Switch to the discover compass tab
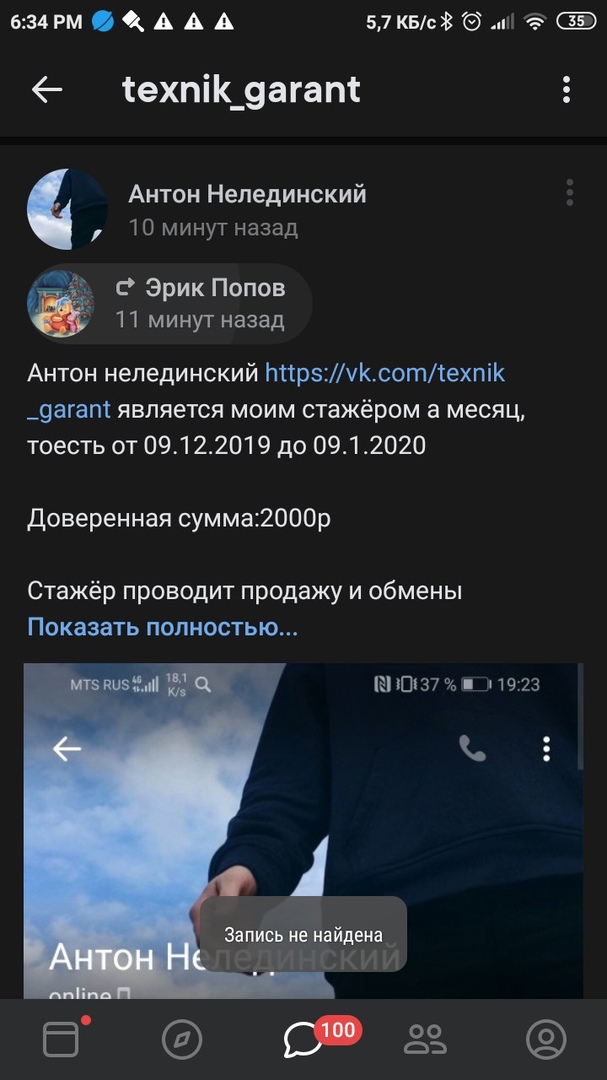Viewport: 607px width, 1080px height. pos(182,1040)
